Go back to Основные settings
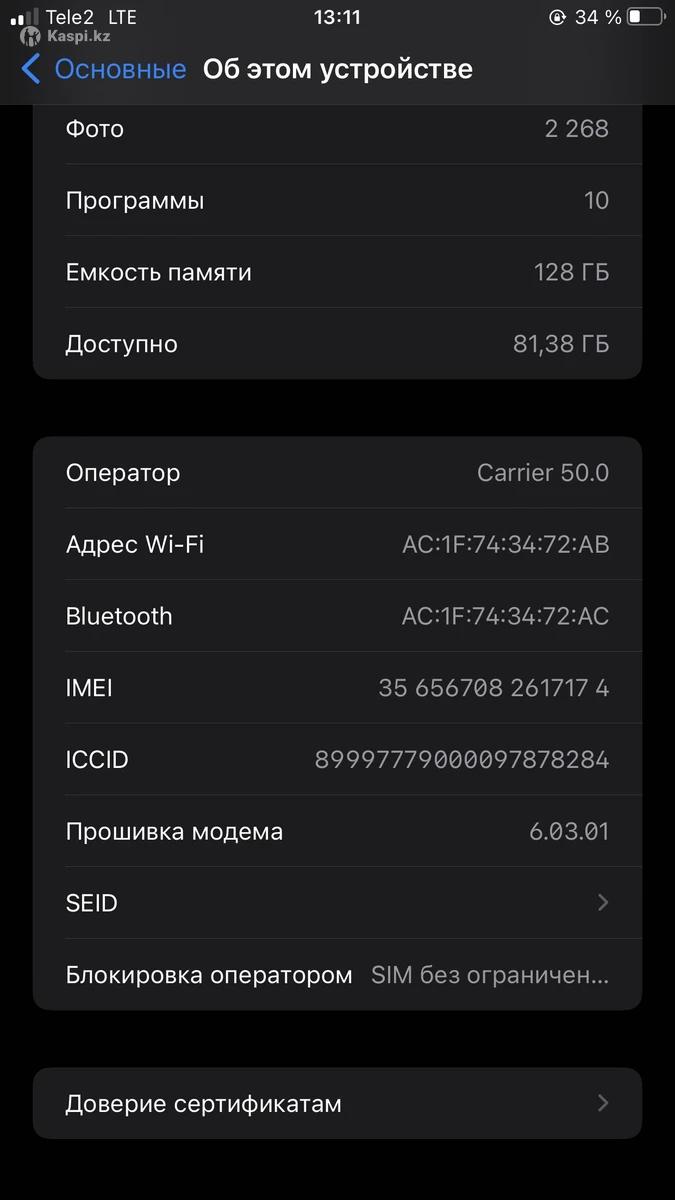 [104, 69]
